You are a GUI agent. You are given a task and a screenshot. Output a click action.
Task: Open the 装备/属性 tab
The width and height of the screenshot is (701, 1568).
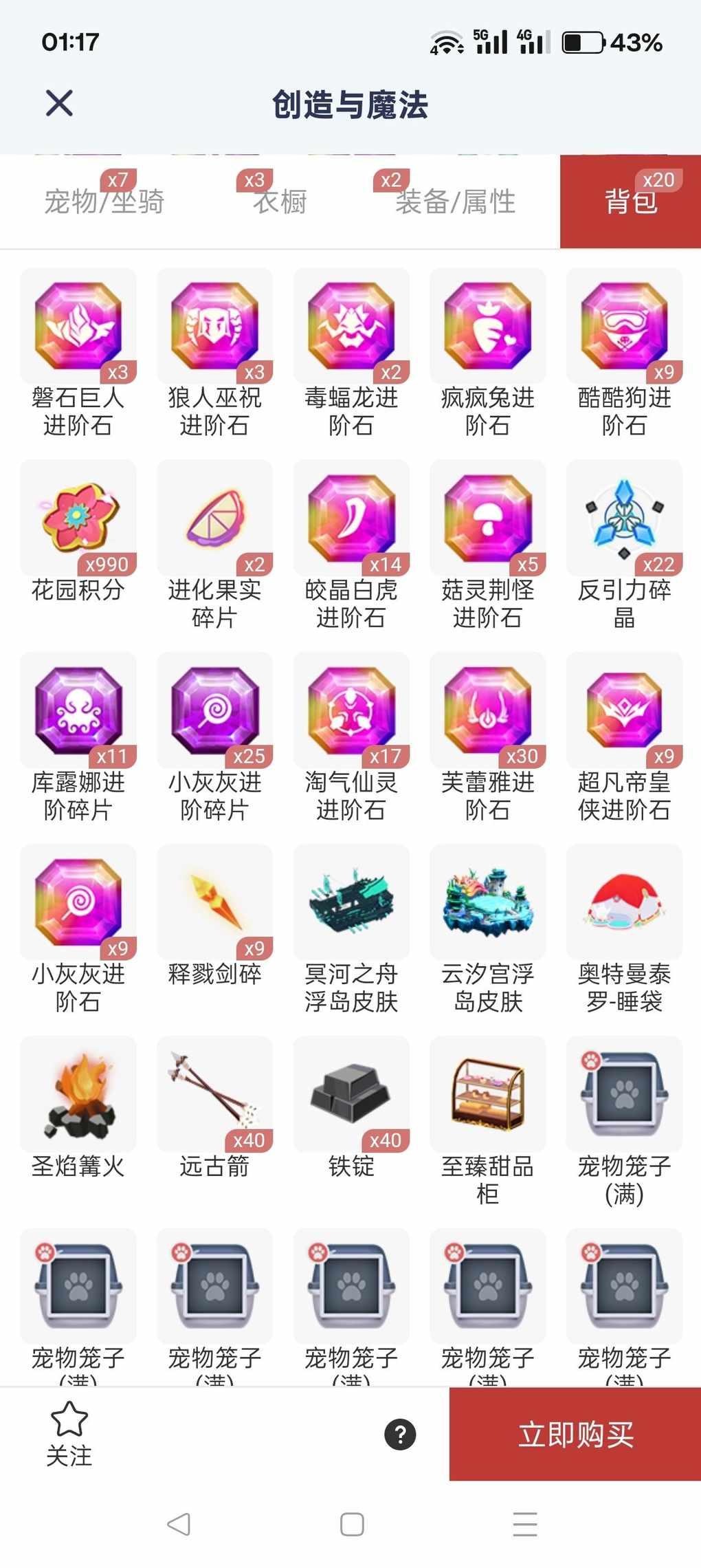tap(455, 202)
